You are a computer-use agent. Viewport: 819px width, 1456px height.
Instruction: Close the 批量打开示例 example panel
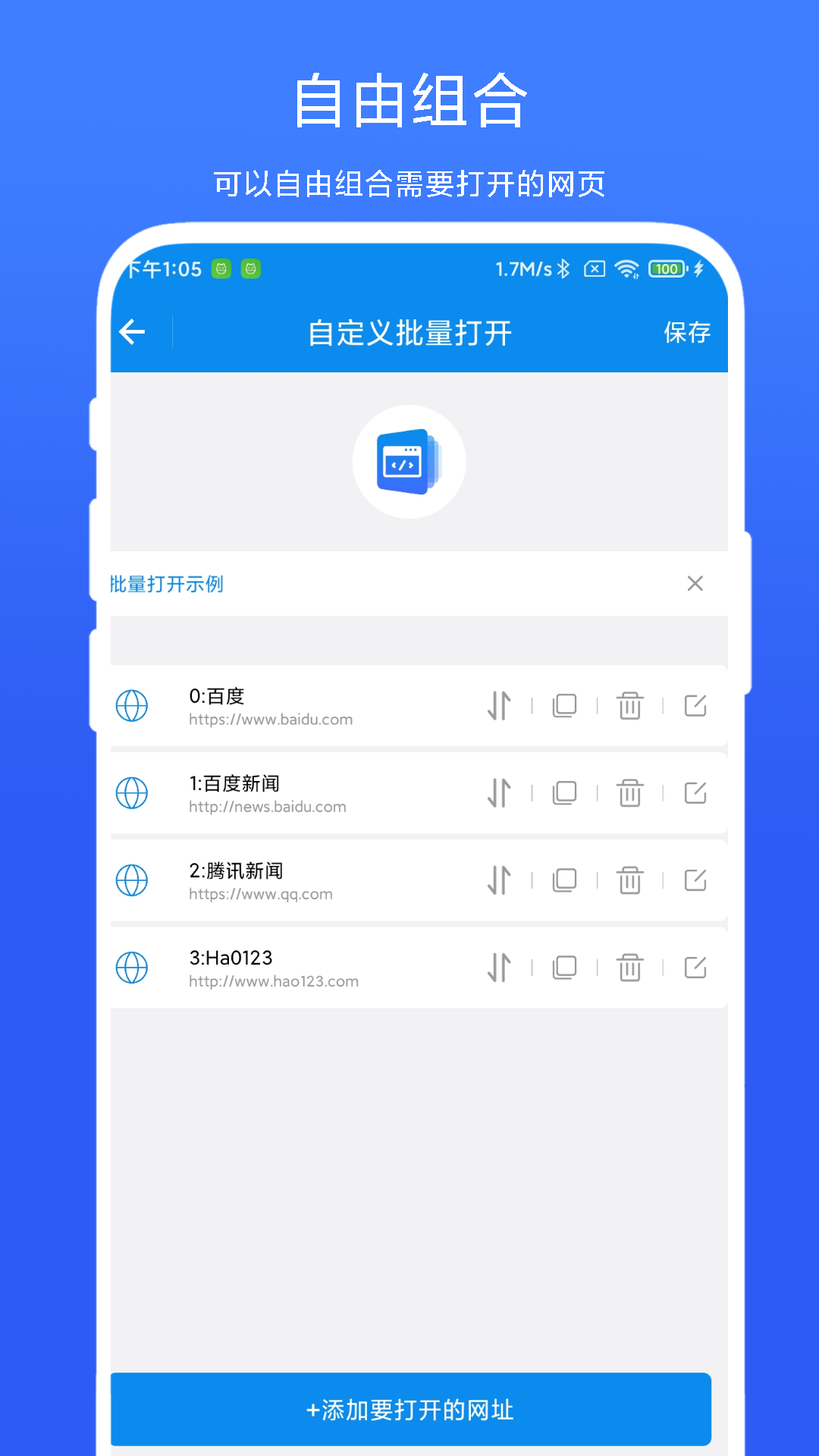pyautogui.click(x=695, y=584)
